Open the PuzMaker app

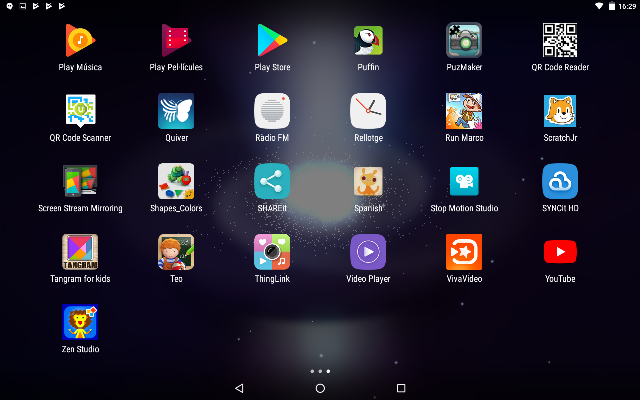464,41
